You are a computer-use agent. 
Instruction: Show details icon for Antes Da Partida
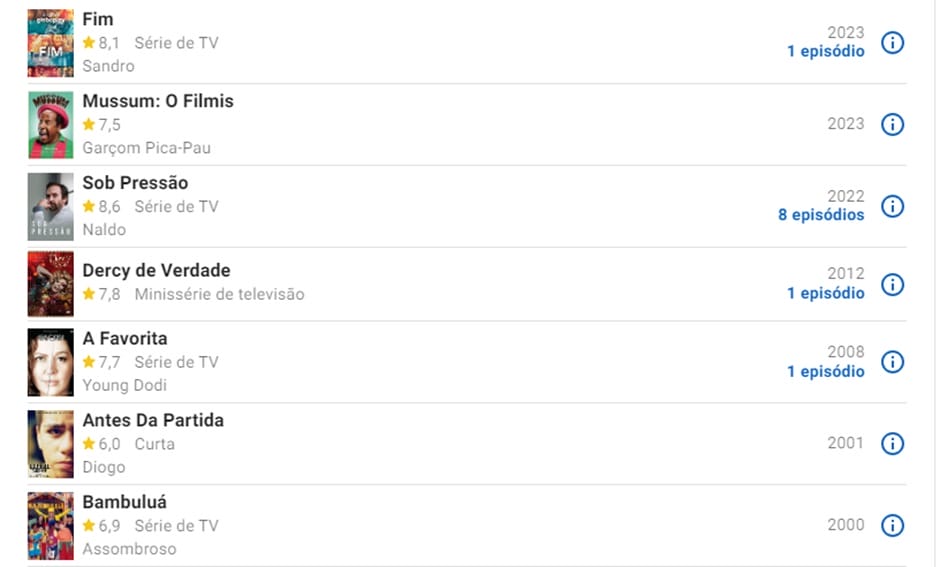(892, 444)
